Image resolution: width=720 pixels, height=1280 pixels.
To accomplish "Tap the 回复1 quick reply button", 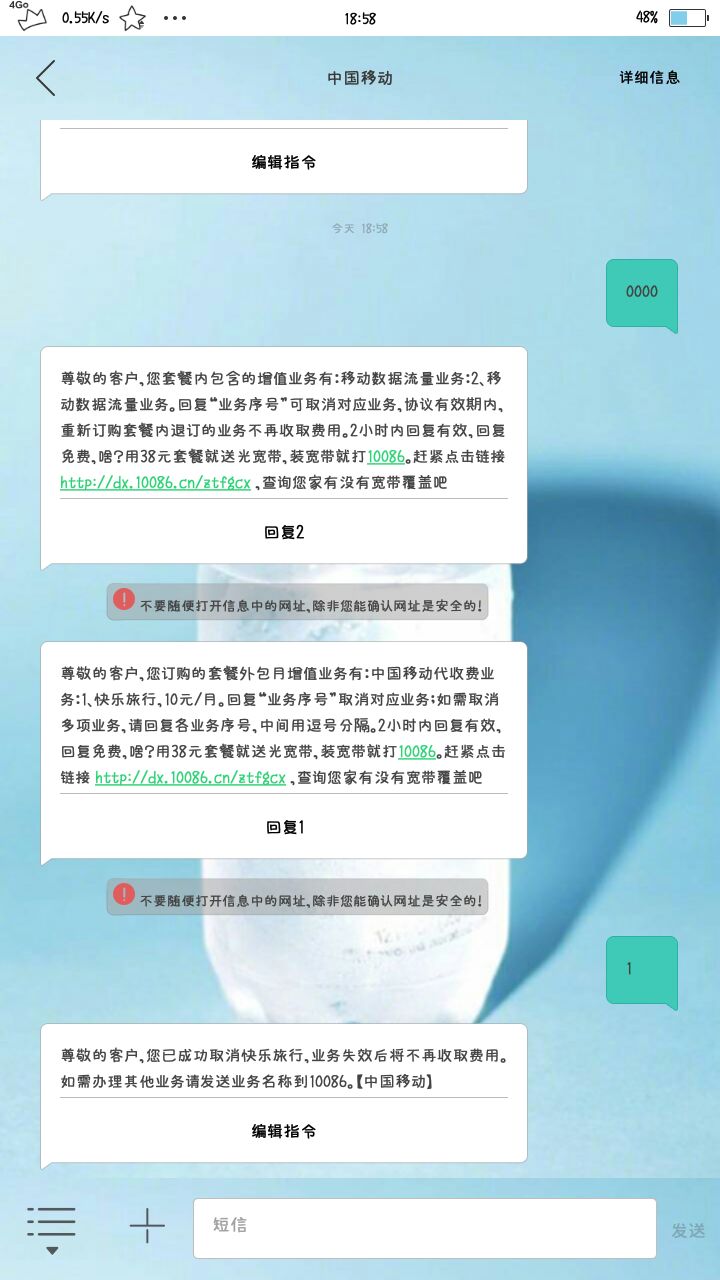I will [284, 827].
